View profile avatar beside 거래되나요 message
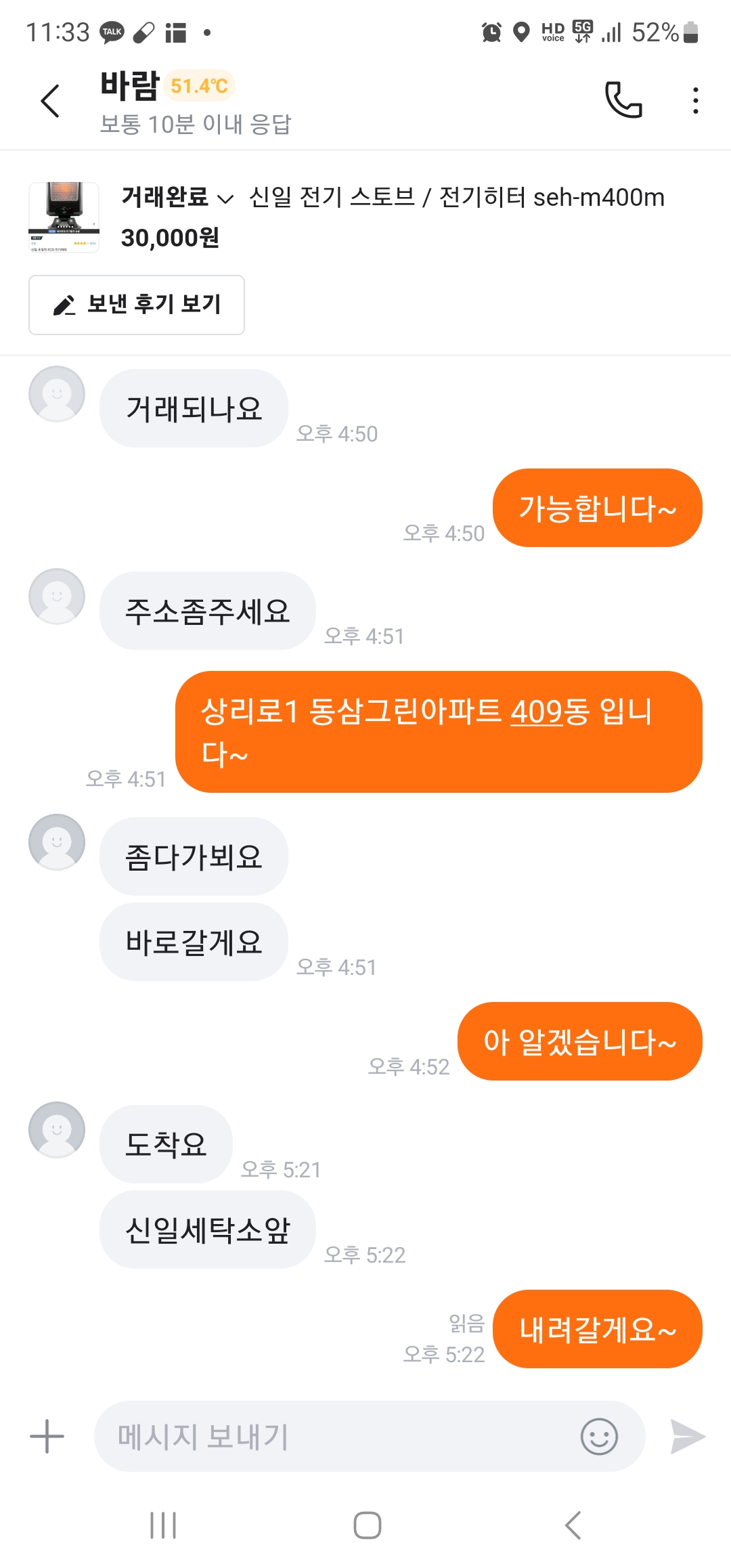This screenshot has width=731, height=1568. coord(57,395)
